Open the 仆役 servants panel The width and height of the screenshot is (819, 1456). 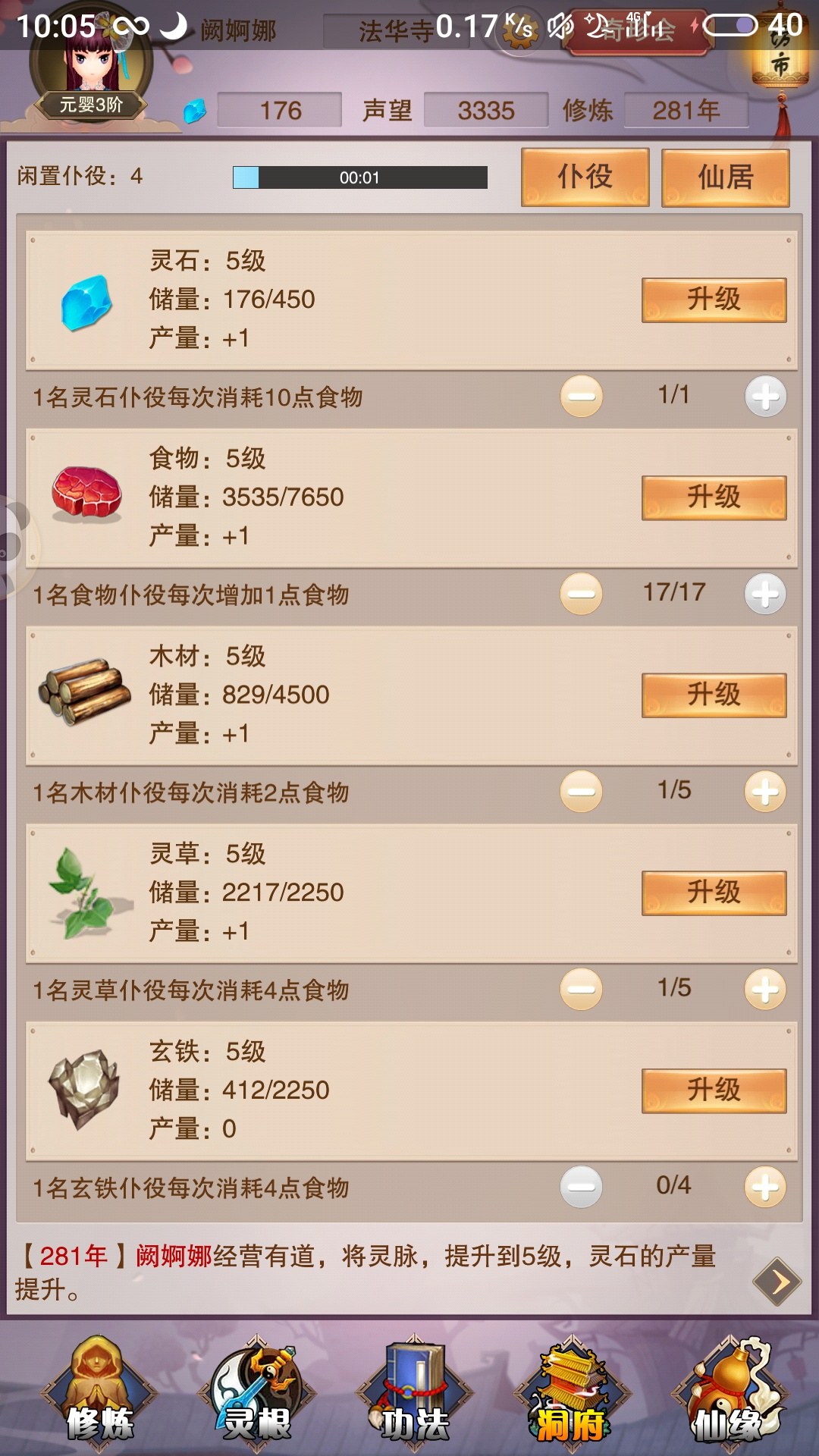point(585,177)
